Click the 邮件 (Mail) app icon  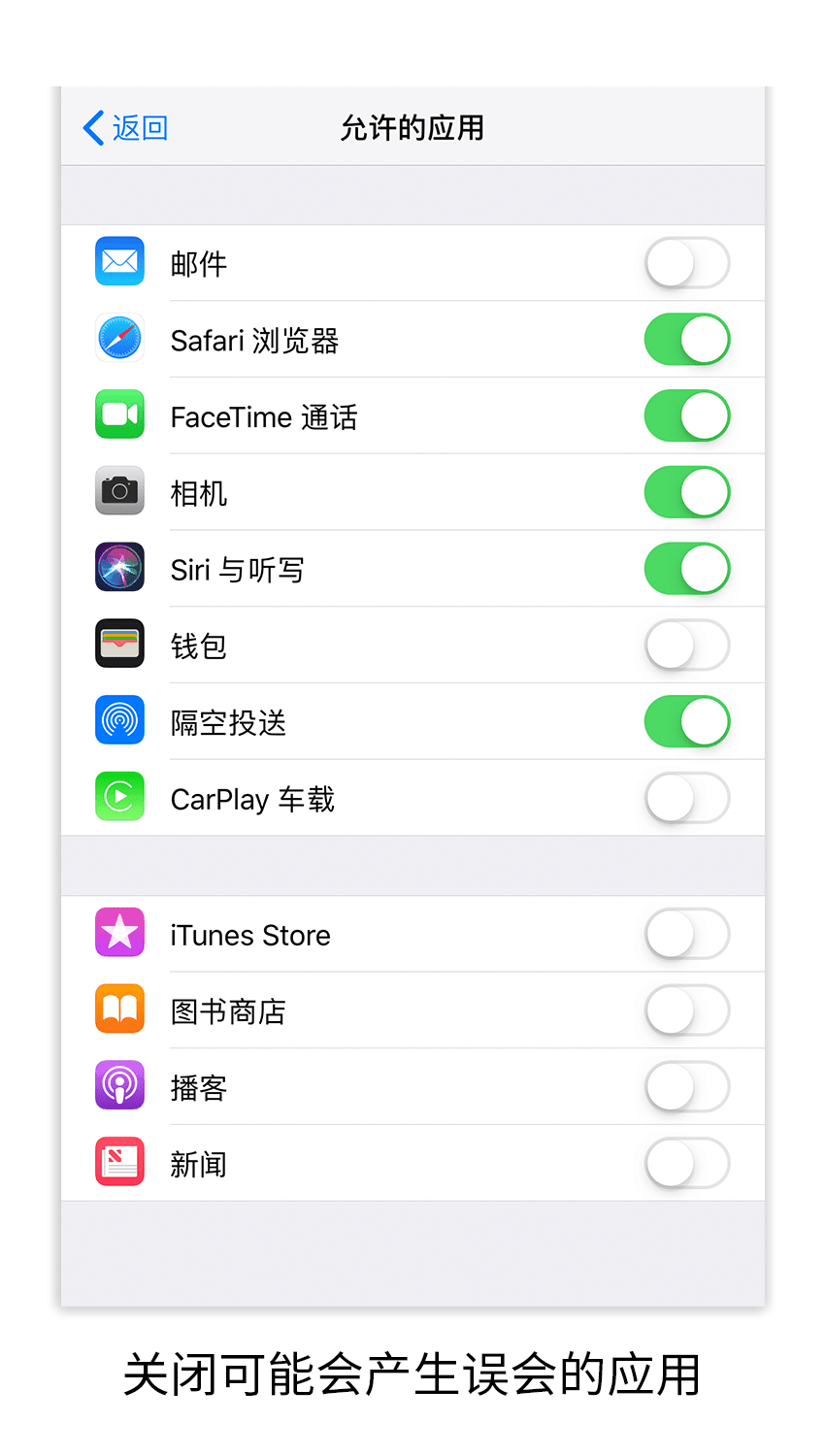(118, 261)
